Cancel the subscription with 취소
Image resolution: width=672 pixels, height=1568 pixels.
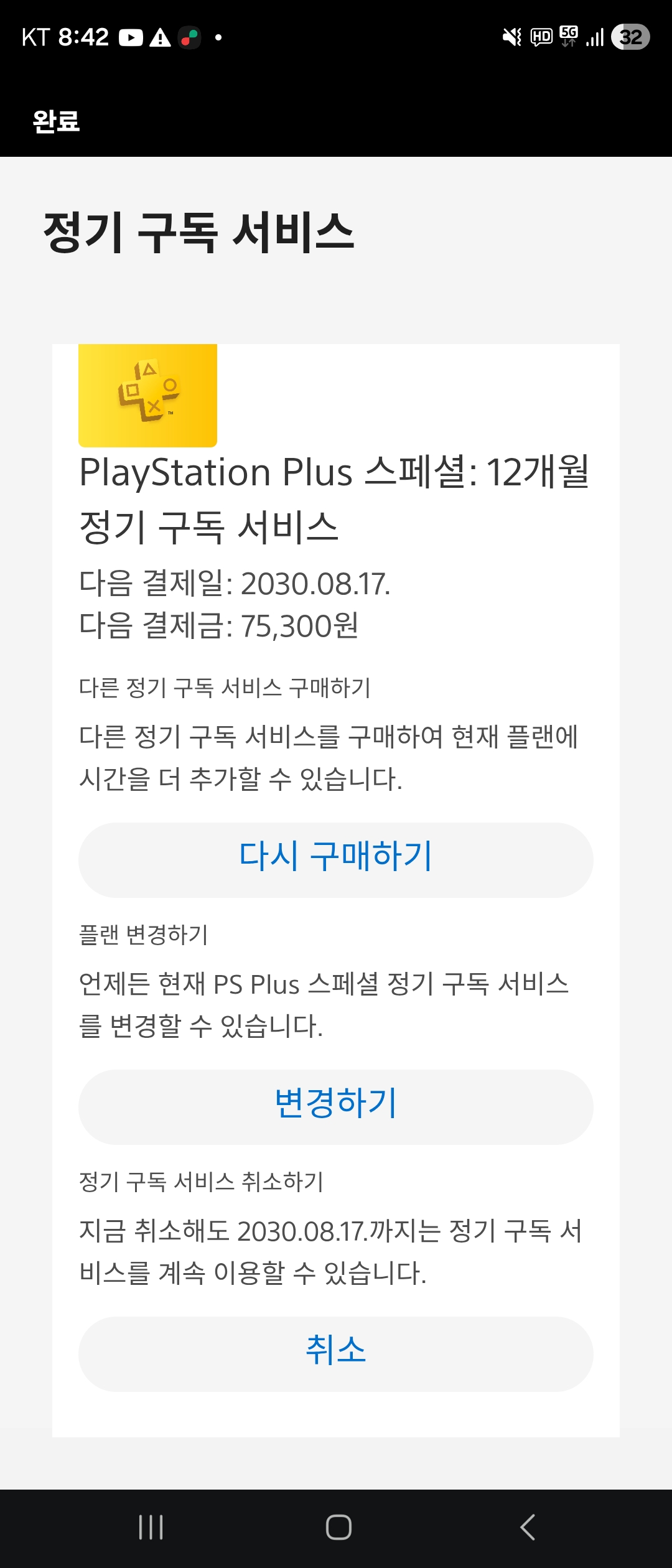[336, 1354]
